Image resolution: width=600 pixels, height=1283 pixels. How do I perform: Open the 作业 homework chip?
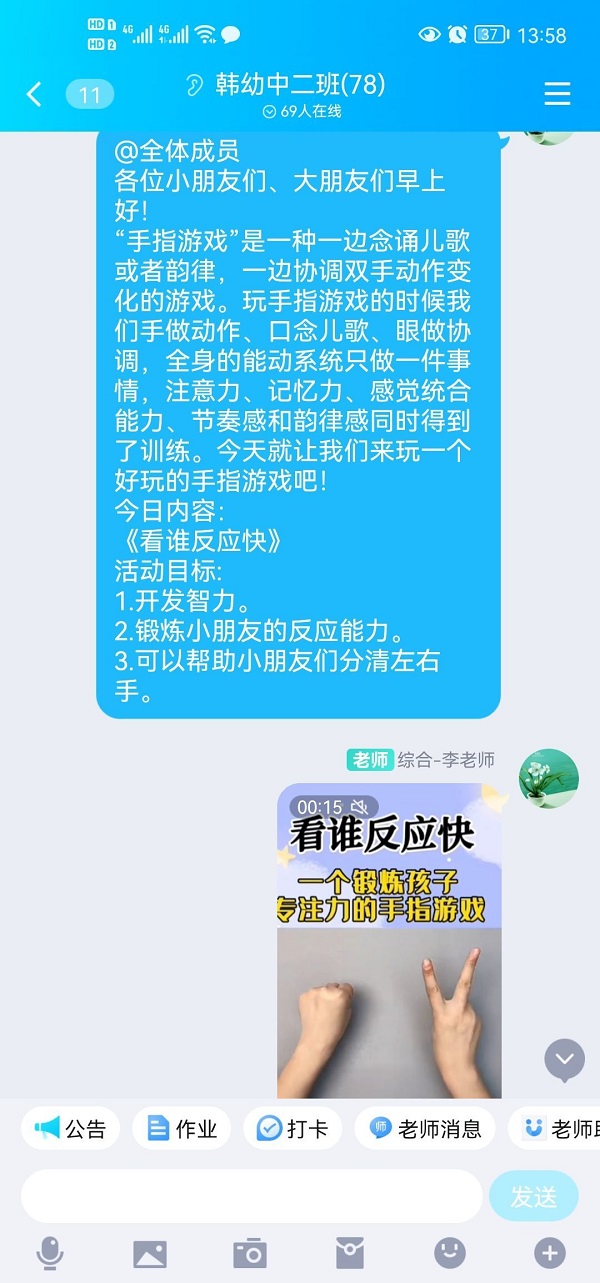click(182, 1129)
